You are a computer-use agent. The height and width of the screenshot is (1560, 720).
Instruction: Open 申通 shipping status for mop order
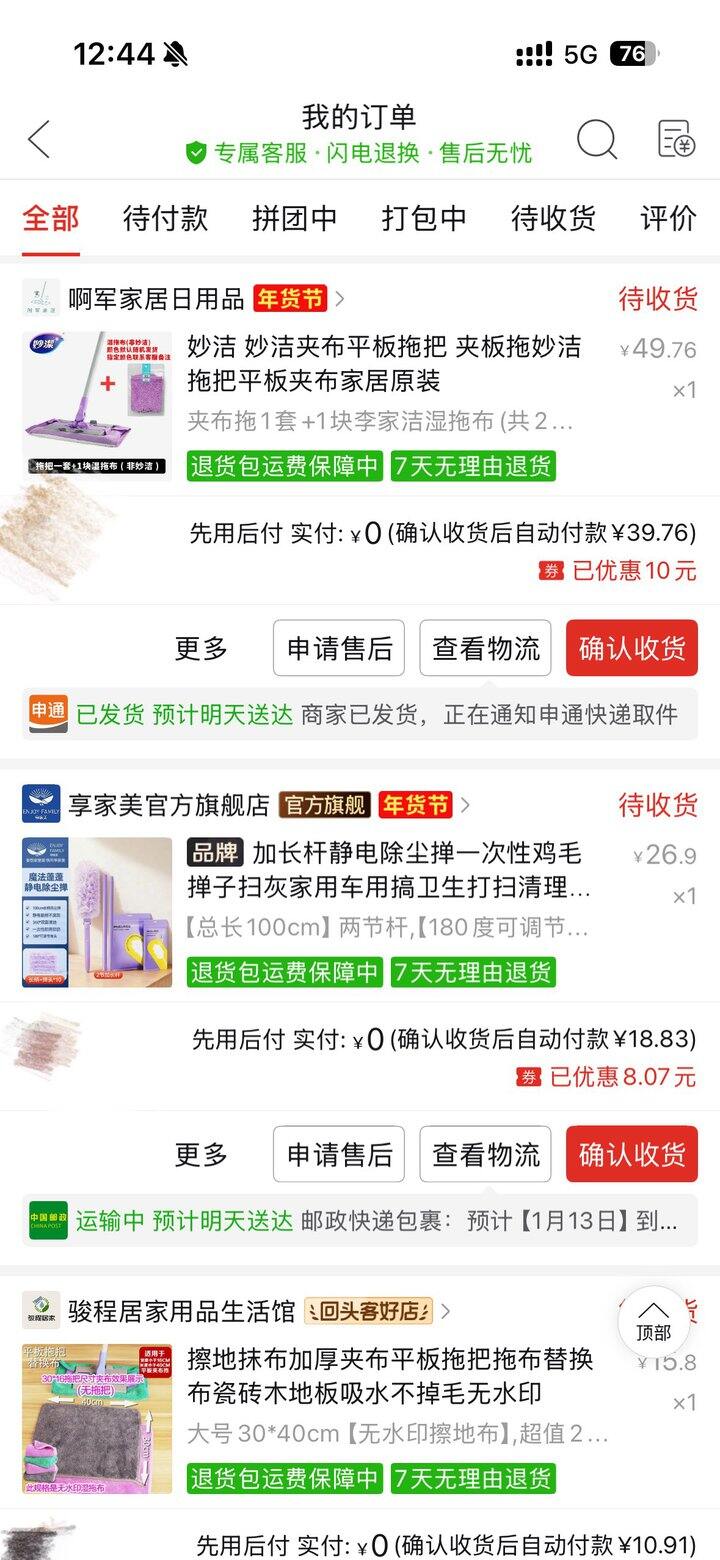click(x=360, y=714)
